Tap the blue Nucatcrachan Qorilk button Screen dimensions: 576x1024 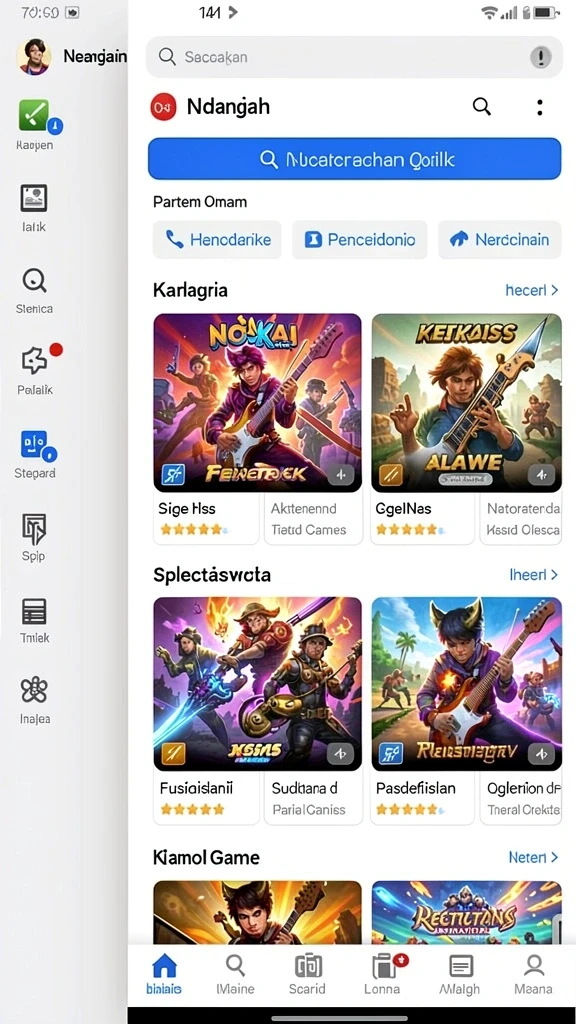pos(354,159)
